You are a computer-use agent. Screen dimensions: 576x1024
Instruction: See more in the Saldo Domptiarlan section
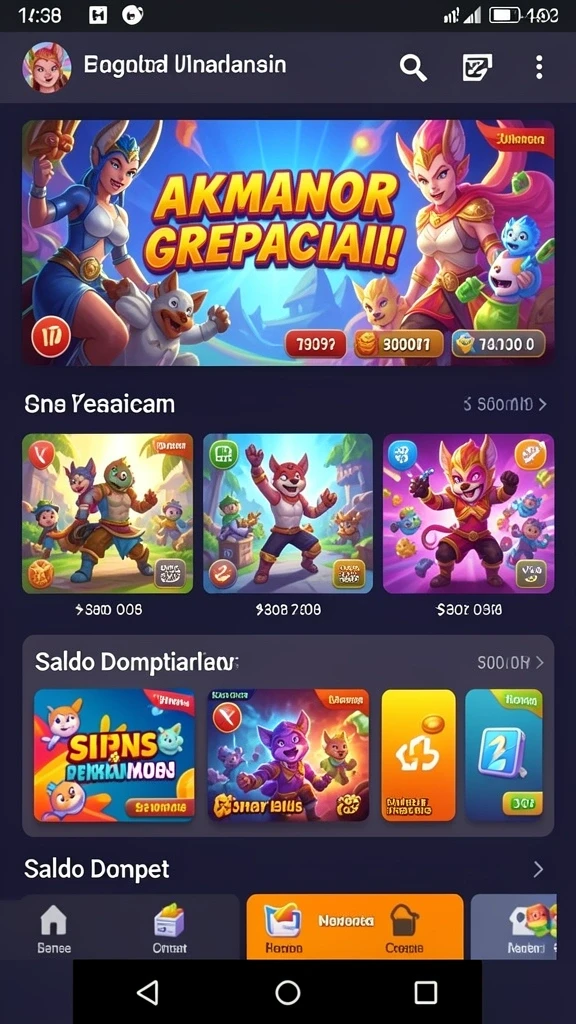510,663
